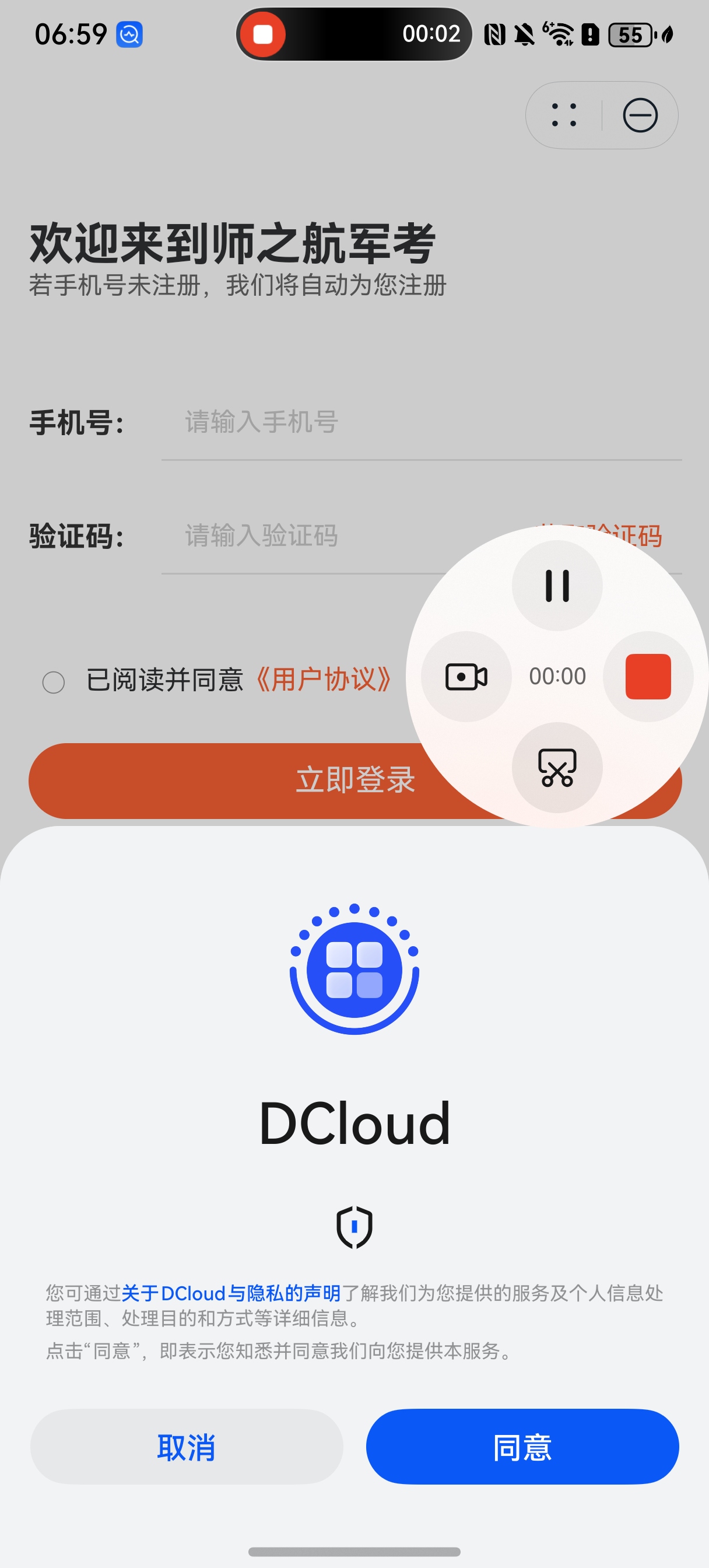
Task: Open the 《用户协议》 link
Action: [x=323, y=680]
